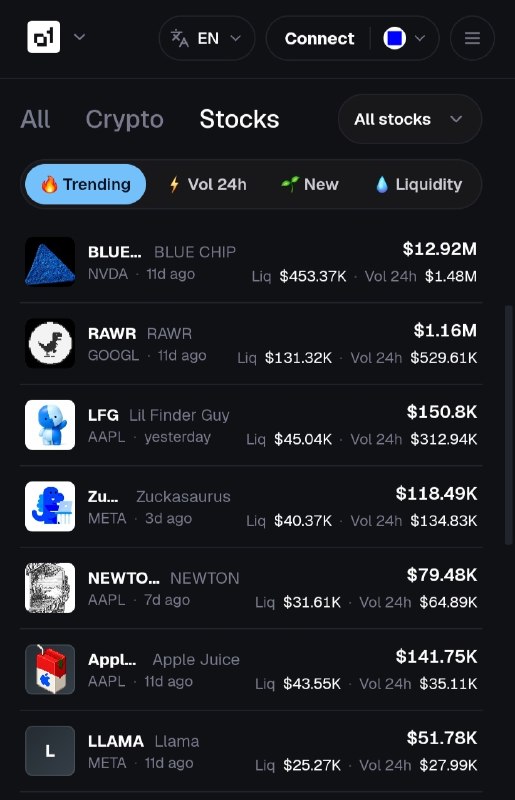Show the New tokens filter
Screen dimensions: 515x800
[x=310, y=184]
